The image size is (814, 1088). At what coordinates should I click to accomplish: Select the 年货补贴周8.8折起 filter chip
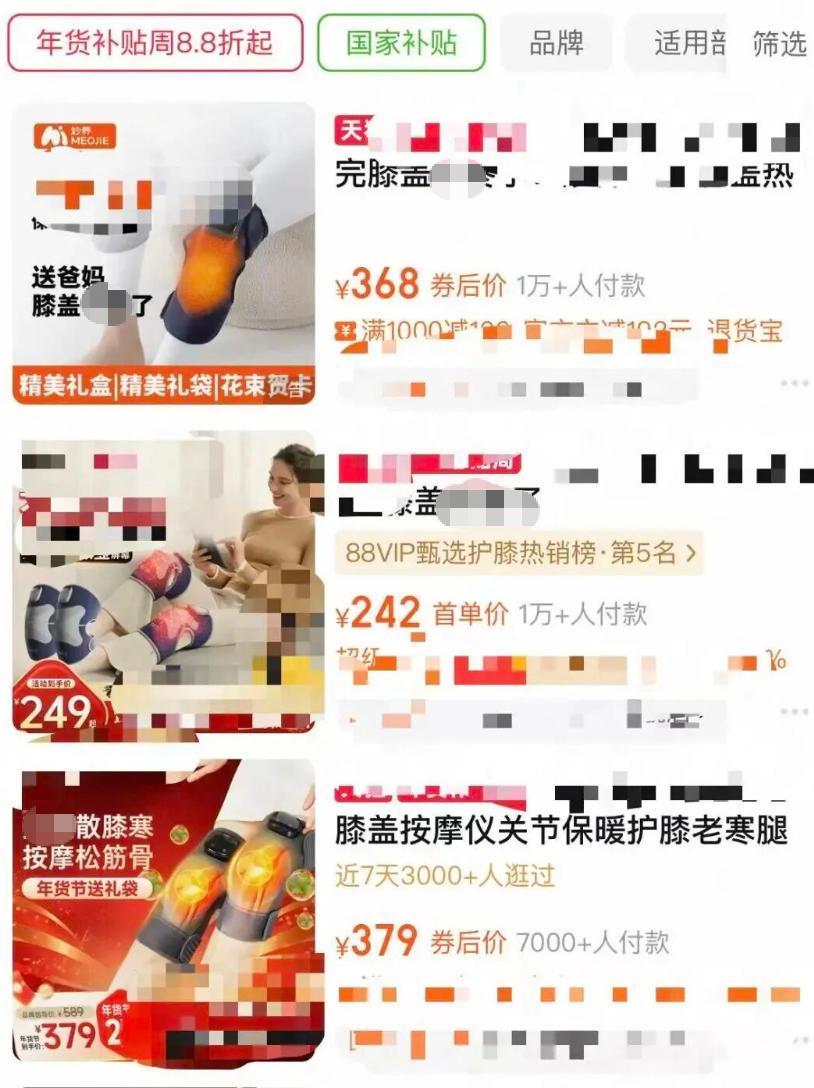pos(155,43)
